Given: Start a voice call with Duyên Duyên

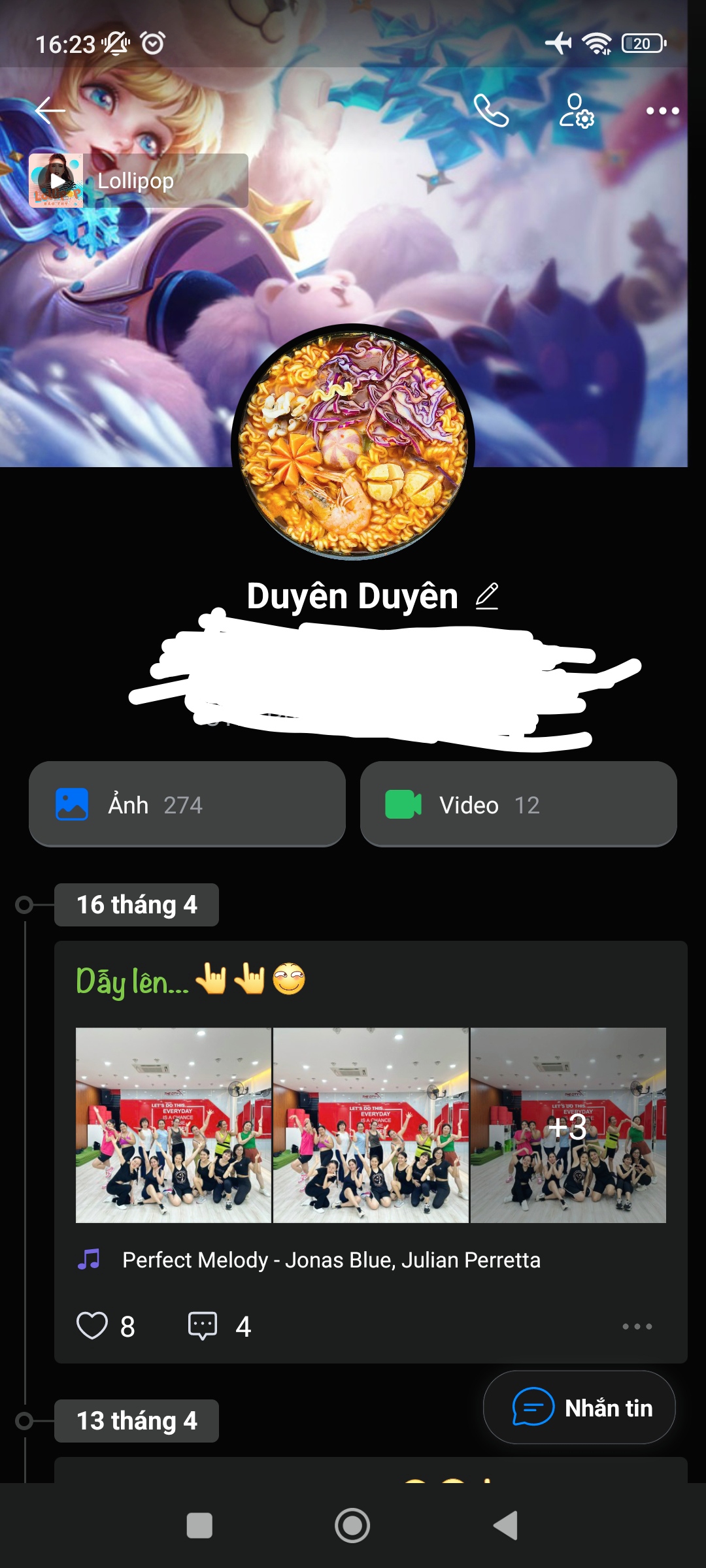Looking at the screenshot, I should pos(491,110).
